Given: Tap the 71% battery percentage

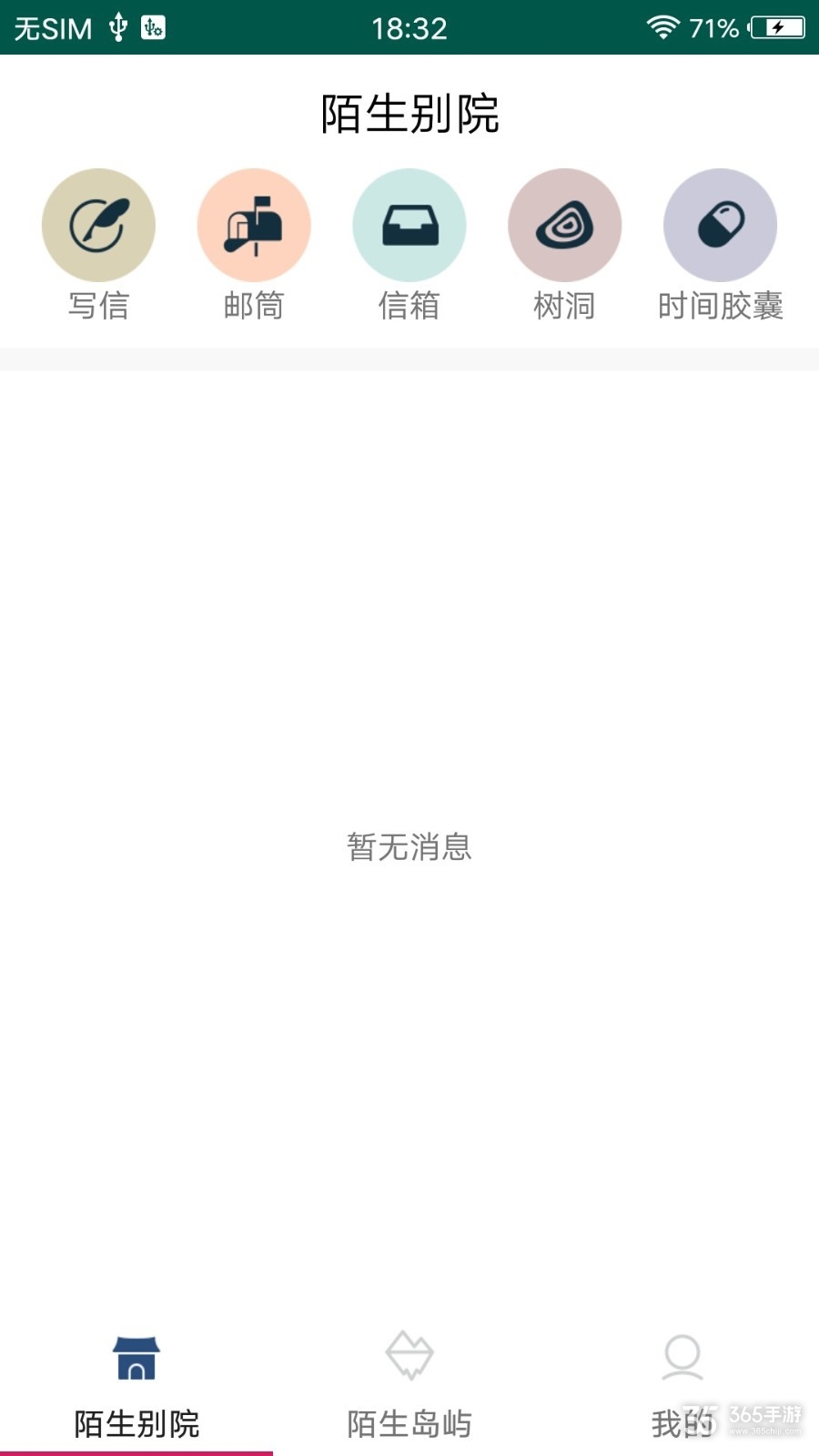Looking at the screenshot, I should (713, 27).
